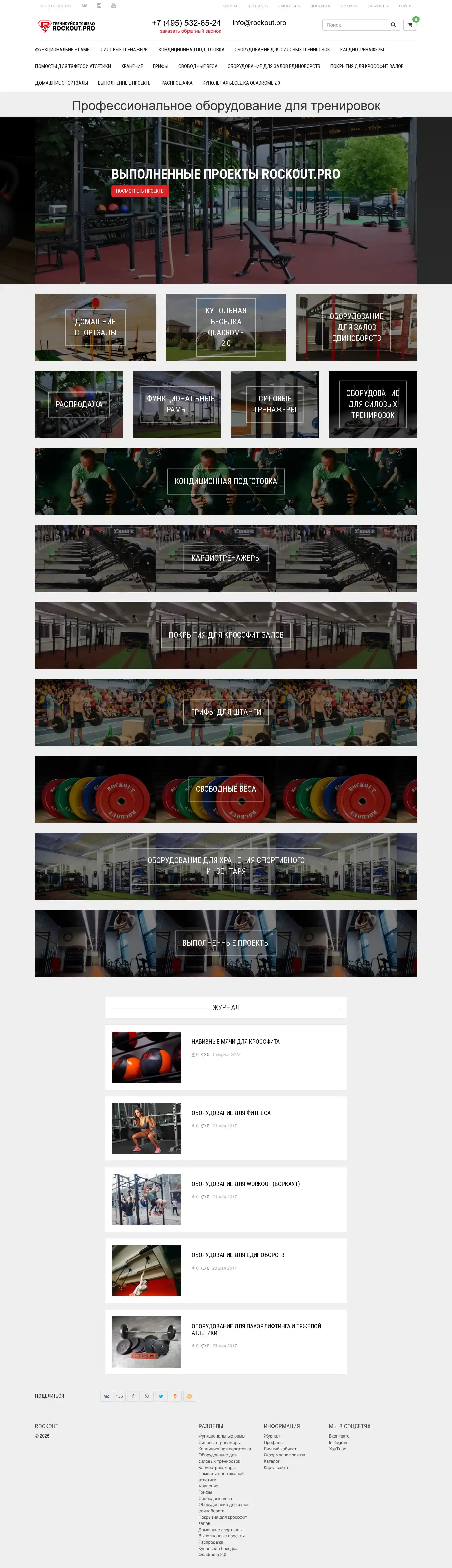Open the Купольная беседка Quadrome 2.0 tile
Image resolution: width=452 pixels, height=1568 pixels.
coord(226,328)
